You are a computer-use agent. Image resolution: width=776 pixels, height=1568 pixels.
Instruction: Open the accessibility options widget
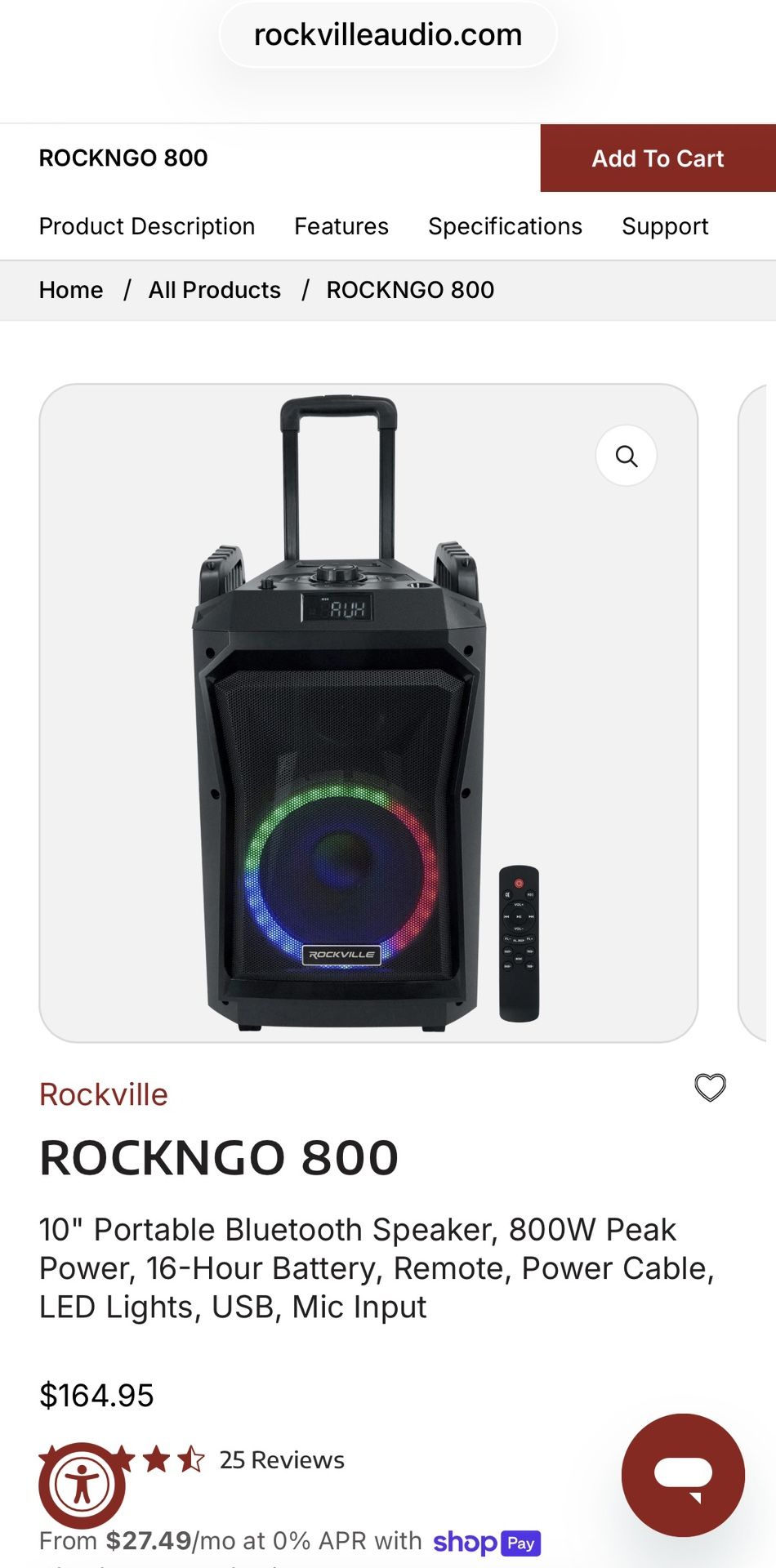82,1486
